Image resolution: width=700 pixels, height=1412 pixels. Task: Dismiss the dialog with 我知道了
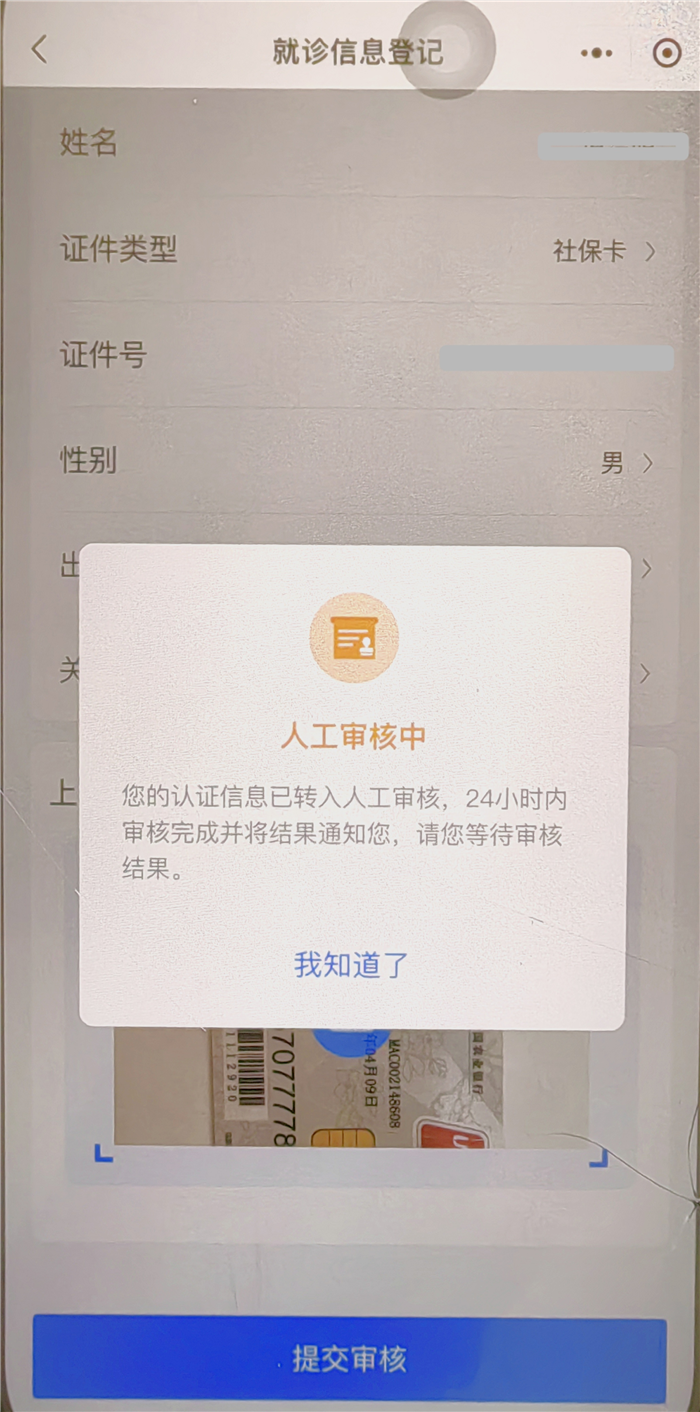(x=351, y=964)
